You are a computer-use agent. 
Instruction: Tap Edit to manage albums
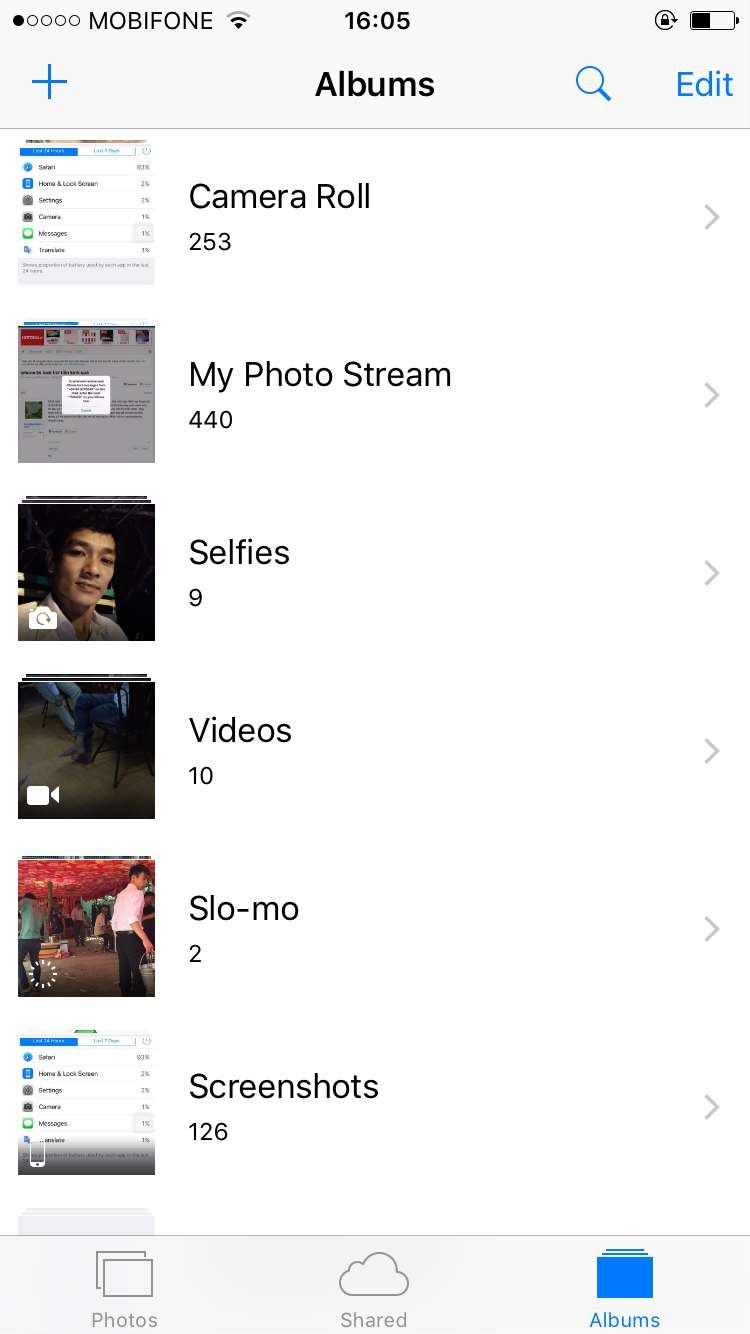[704, 84]
